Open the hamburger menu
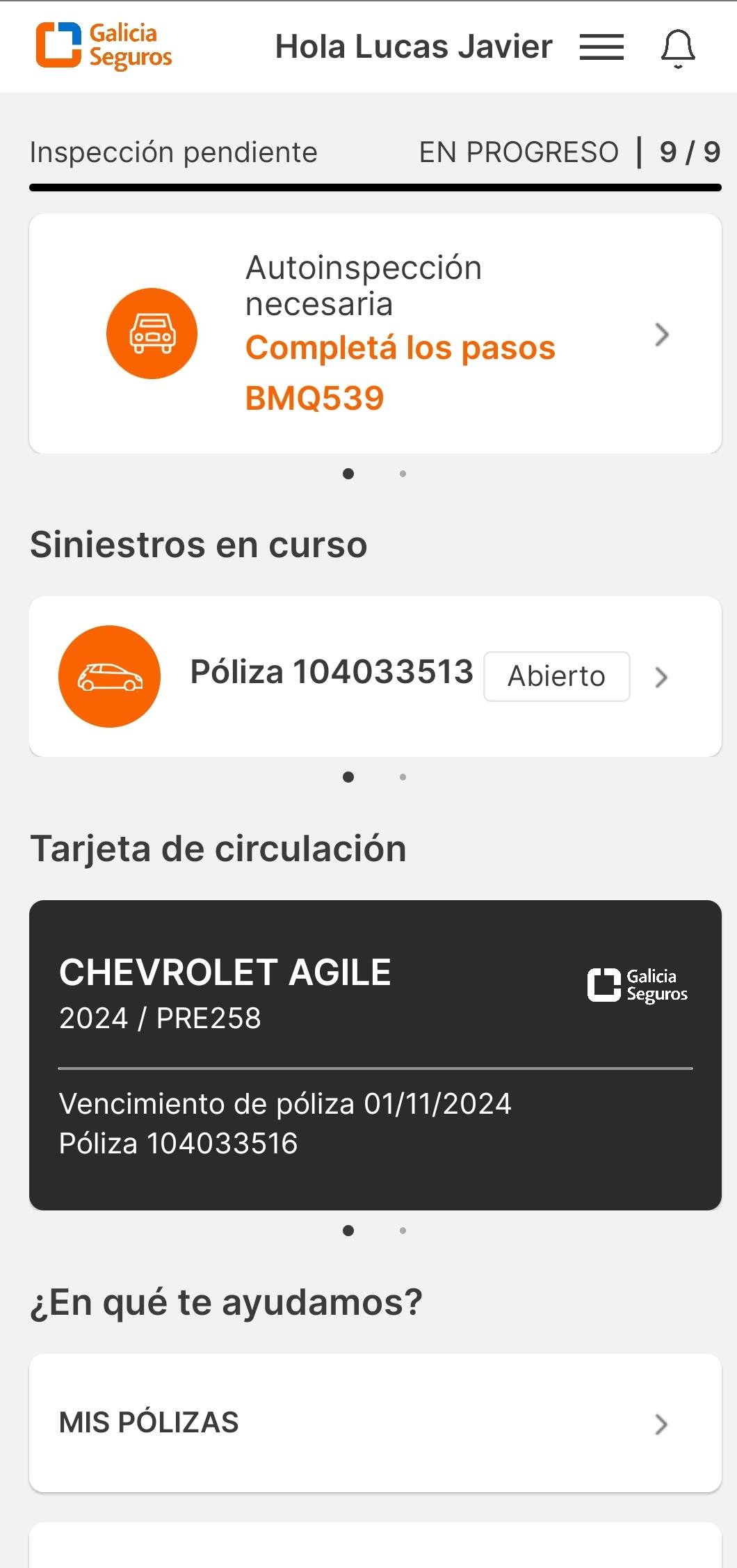The height and width of the screenshot is (1568, 737). tap(601, 47)
